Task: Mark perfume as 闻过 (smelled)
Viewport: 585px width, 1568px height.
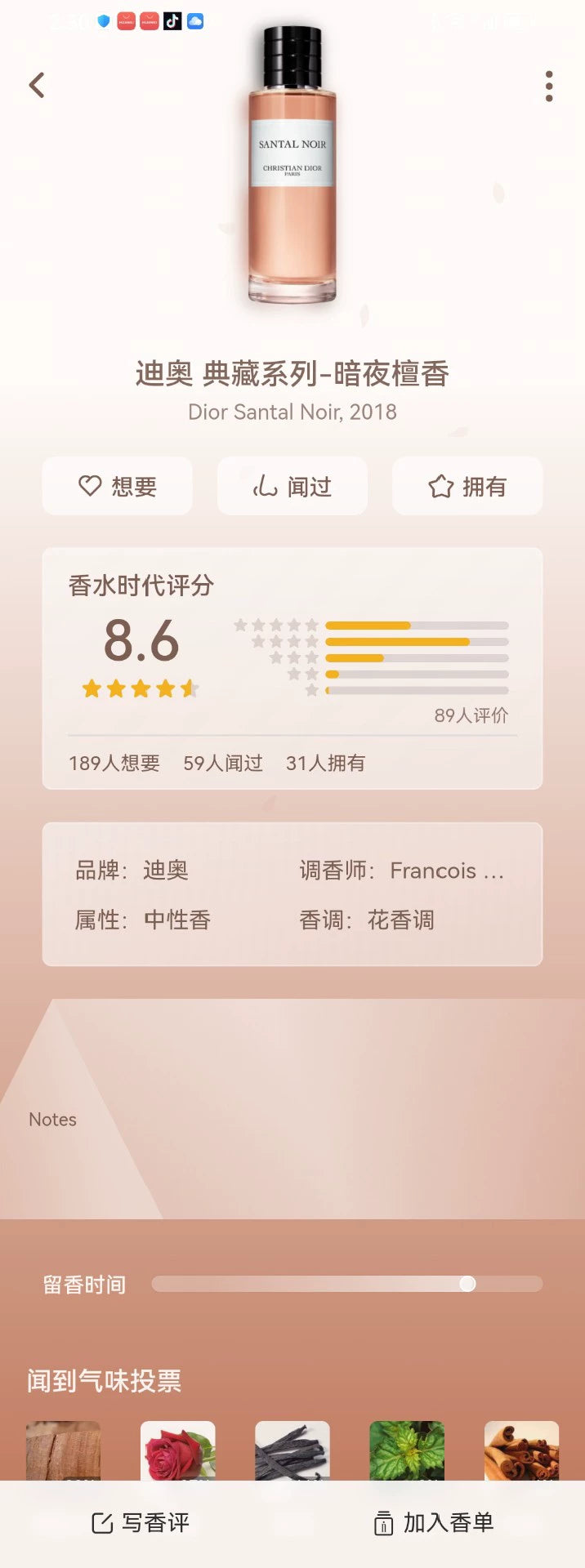Action: click(292, 487)
